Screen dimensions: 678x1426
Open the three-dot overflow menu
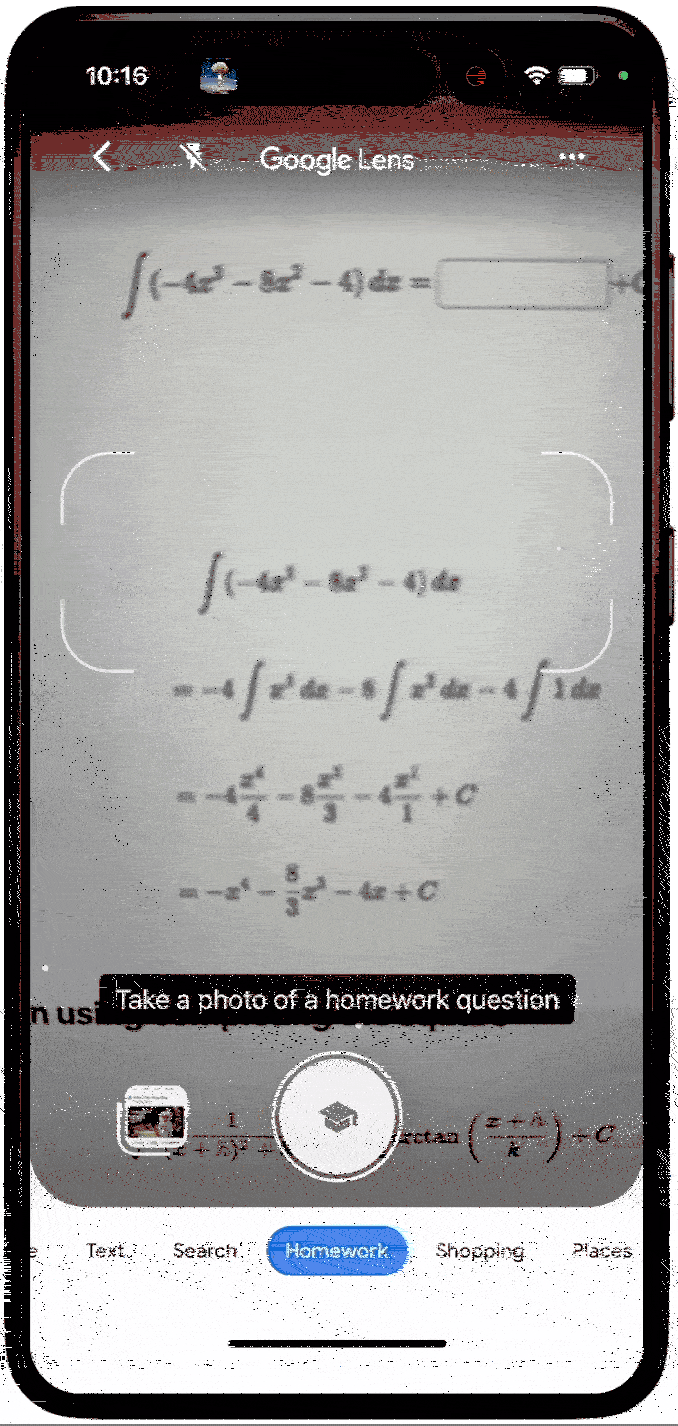coord(571,157)
